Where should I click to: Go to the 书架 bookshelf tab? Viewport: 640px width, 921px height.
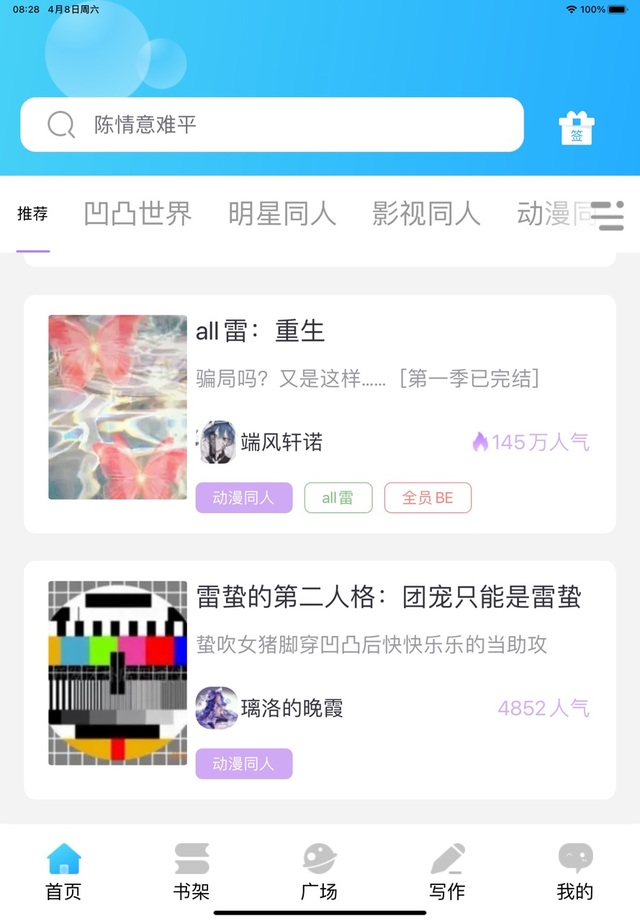191,872
